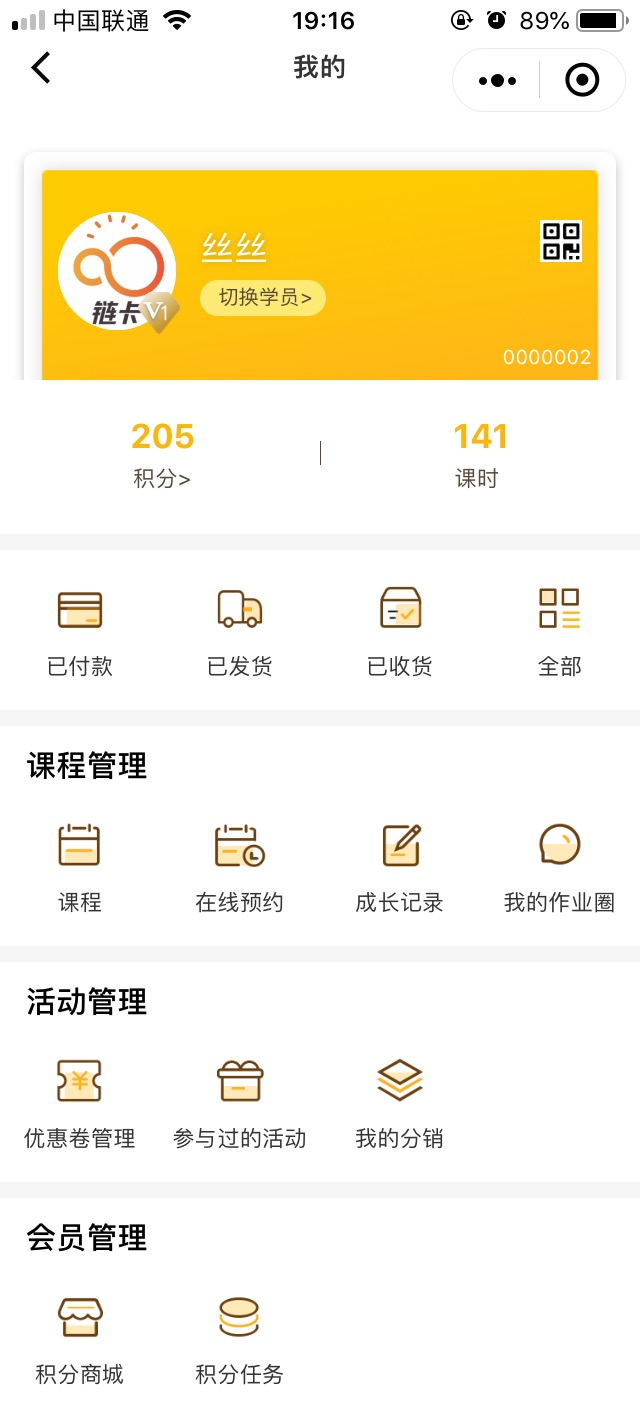Image resolution: width=640 pixels, height=1418 pixels.
Task: Show the member QR code
Action: [561, 241]
